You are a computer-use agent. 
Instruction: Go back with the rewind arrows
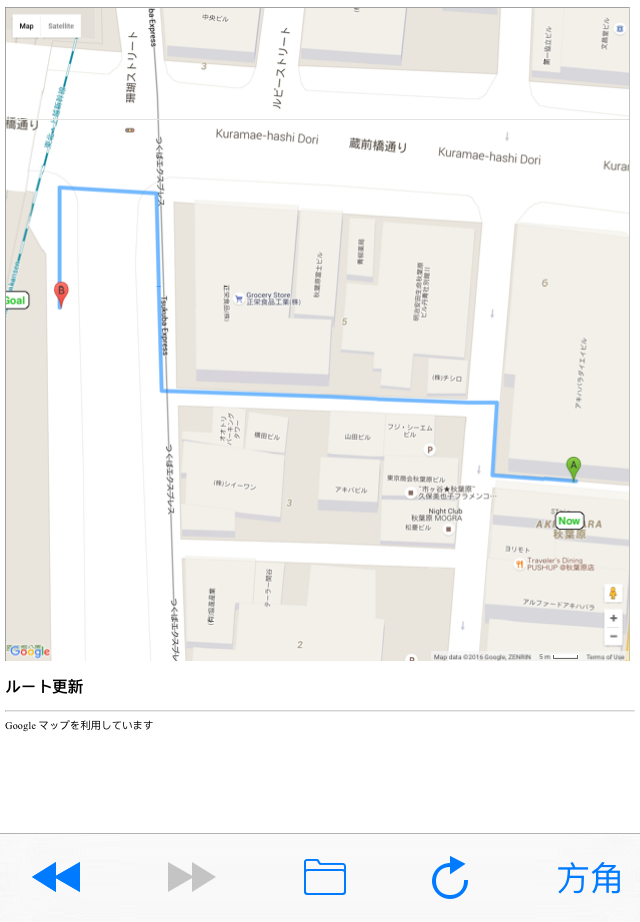(x=56, y=877)
